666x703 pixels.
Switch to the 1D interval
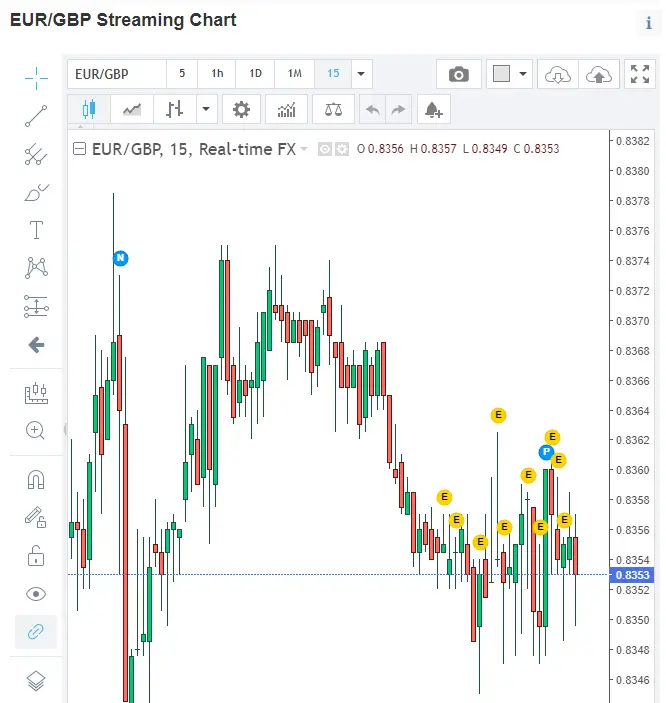tap(255, 74)
